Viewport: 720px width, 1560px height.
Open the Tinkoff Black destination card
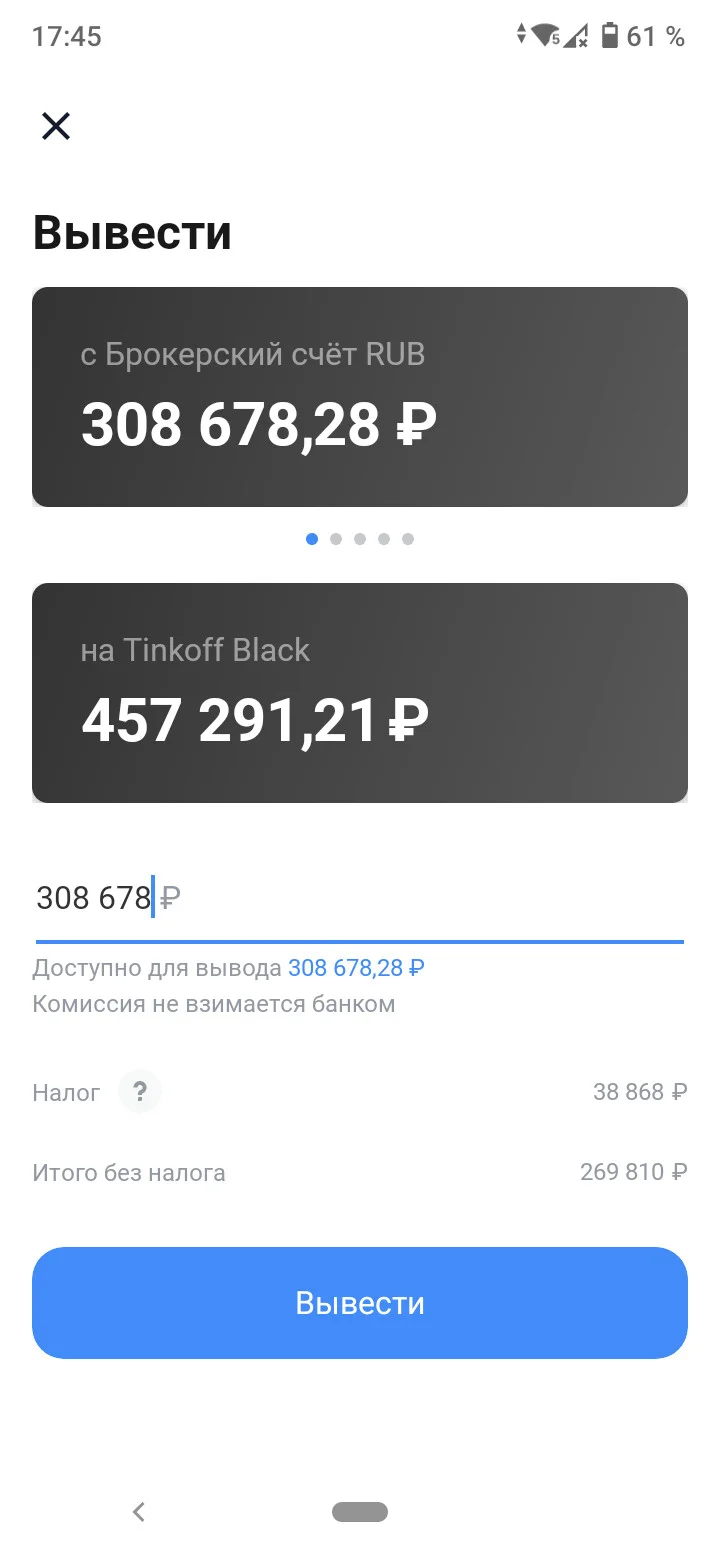360,693
